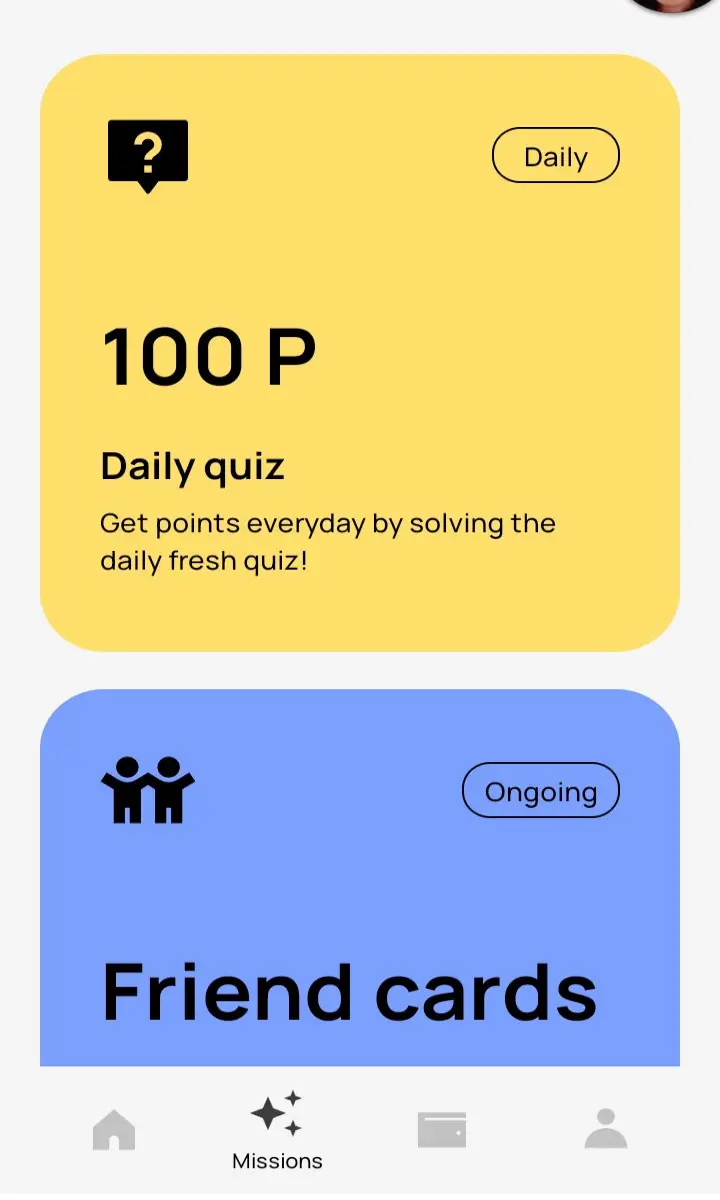Go to the Home tab
This screenshot has width=720, height=1200.
click(114, 1131)
